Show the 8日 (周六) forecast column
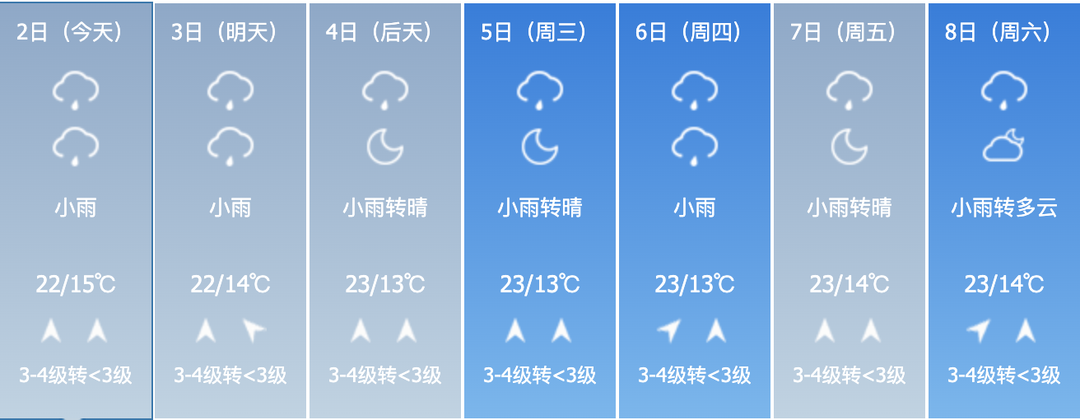This screenshot has width=1080, height=420. (1003, 210)
